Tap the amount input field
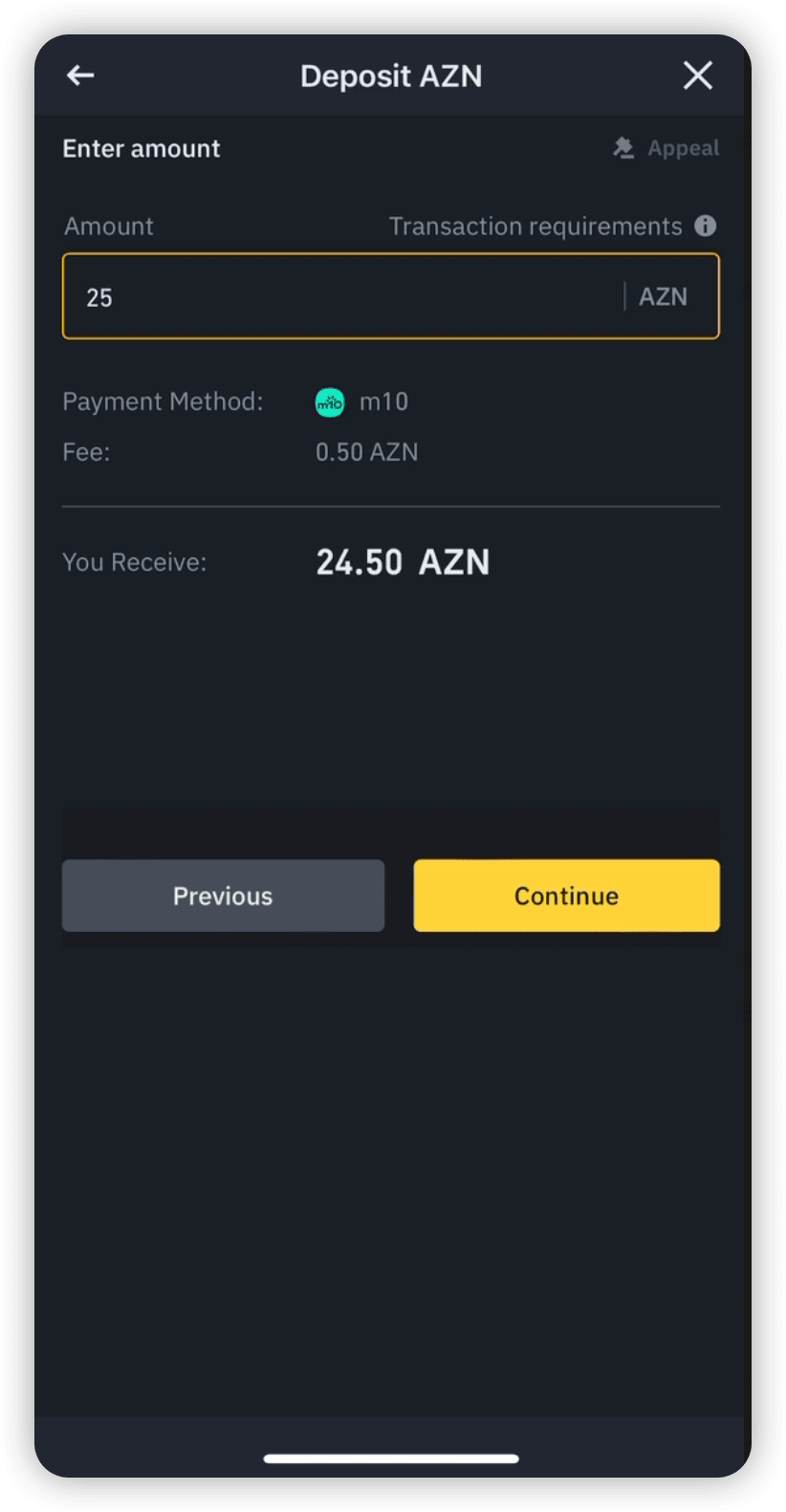This screenshot has width=786, height=1512. pos(344,297)
